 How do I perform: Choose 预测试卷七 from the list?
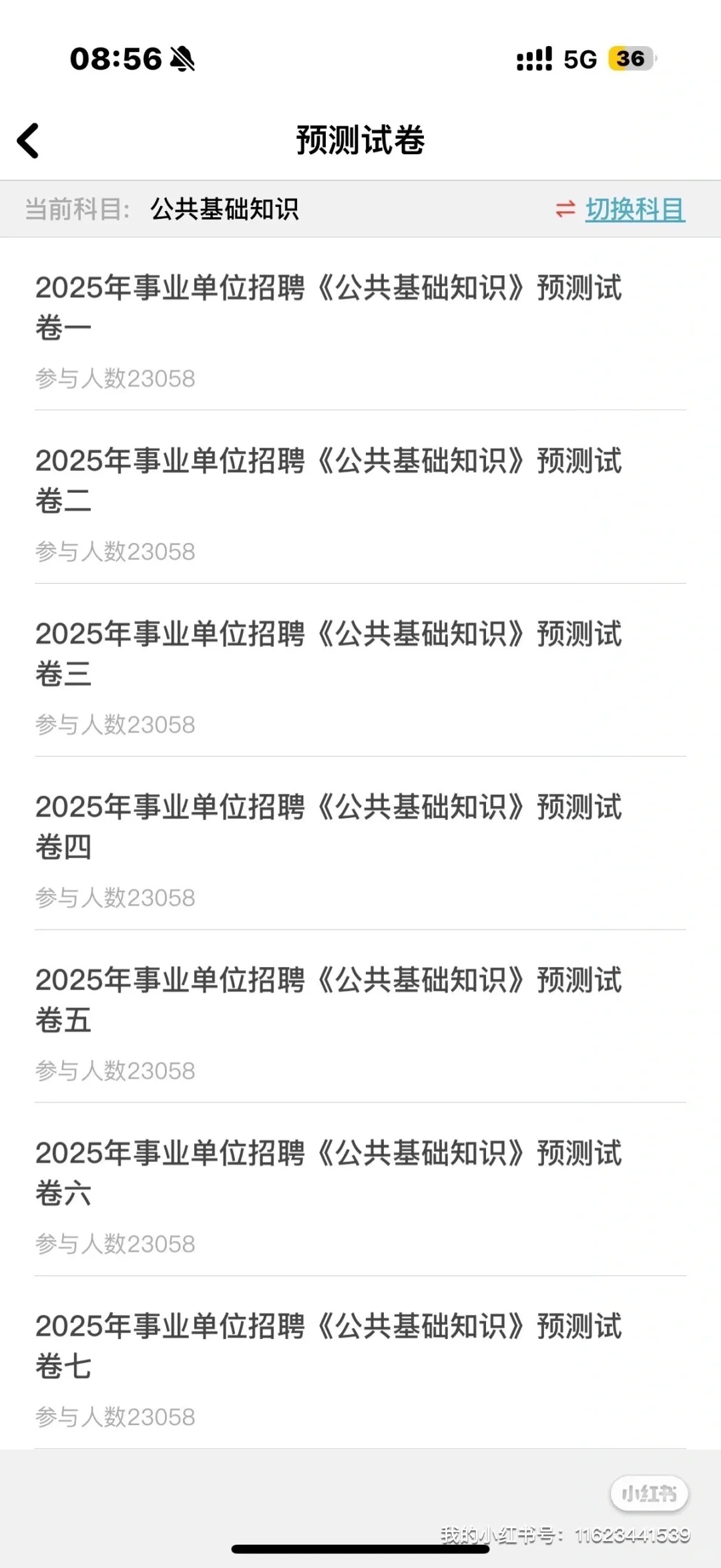[x=328, y=1346]
